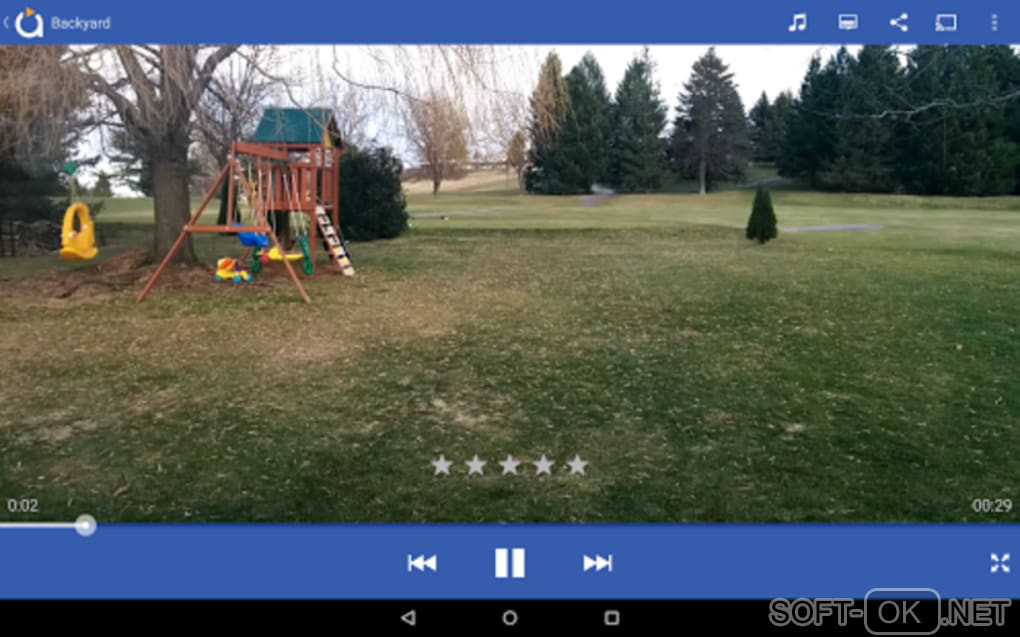Cast video to another screen
1020x637 pixels.
[x=945, y=22]
